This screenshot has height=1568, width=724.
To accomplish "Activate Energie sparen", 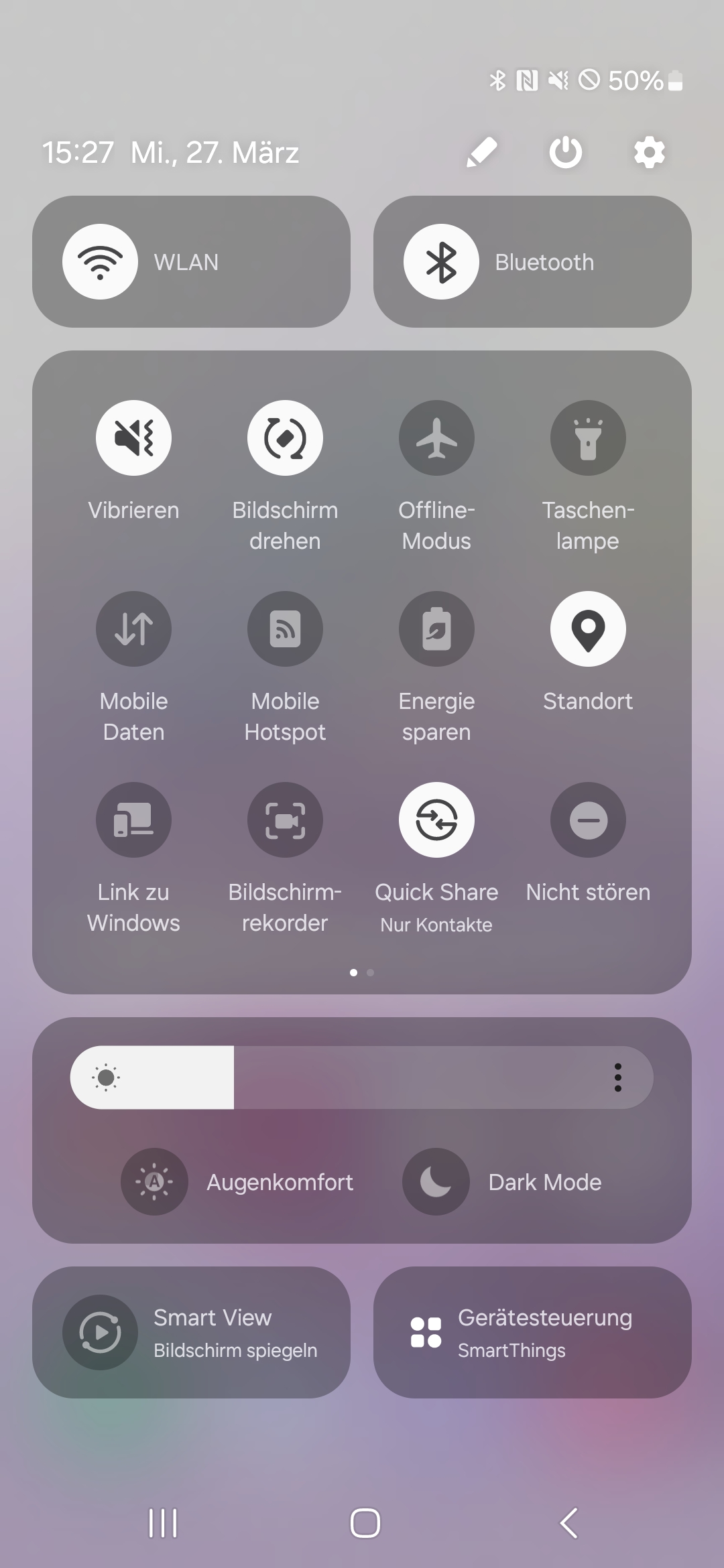I will (x=436, y=629).
